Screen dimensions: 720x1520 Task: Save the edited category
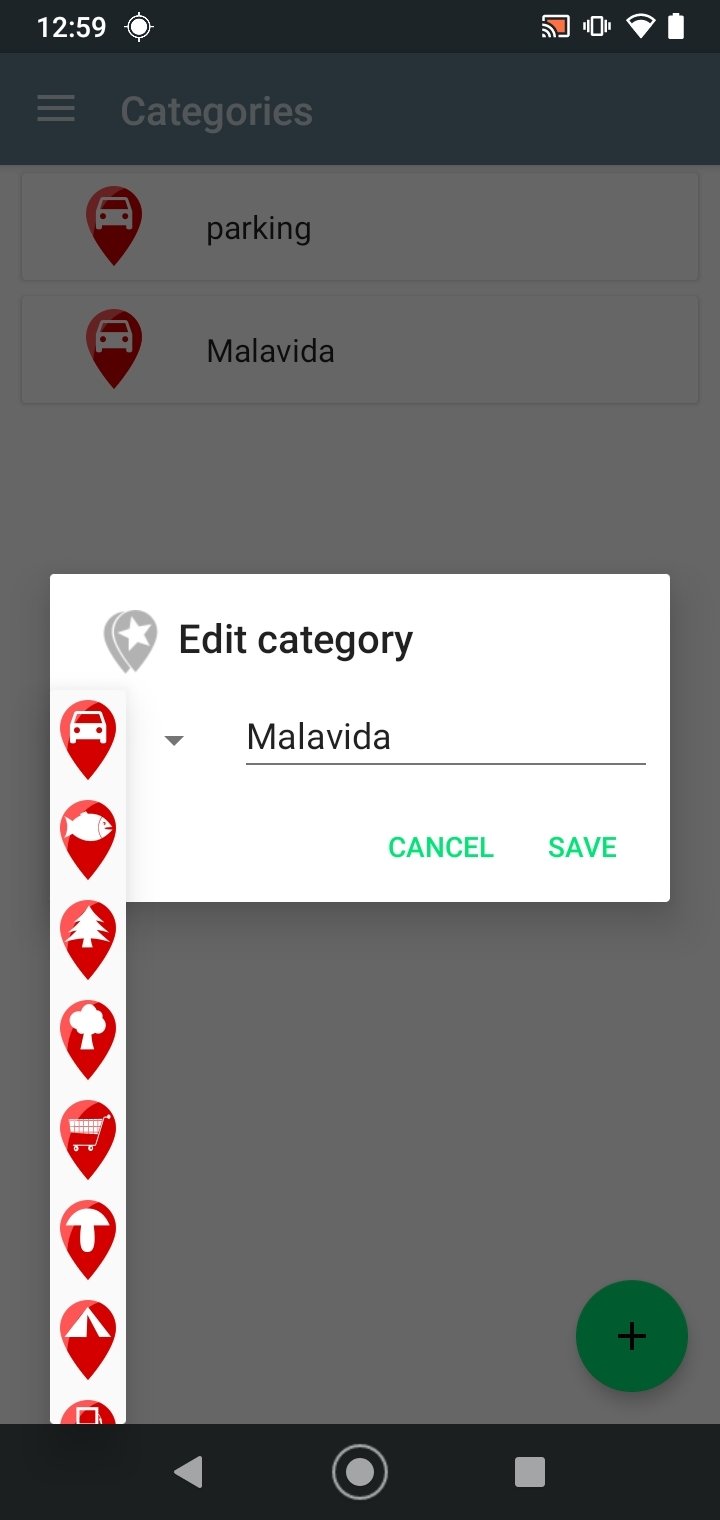coord(582,847)
